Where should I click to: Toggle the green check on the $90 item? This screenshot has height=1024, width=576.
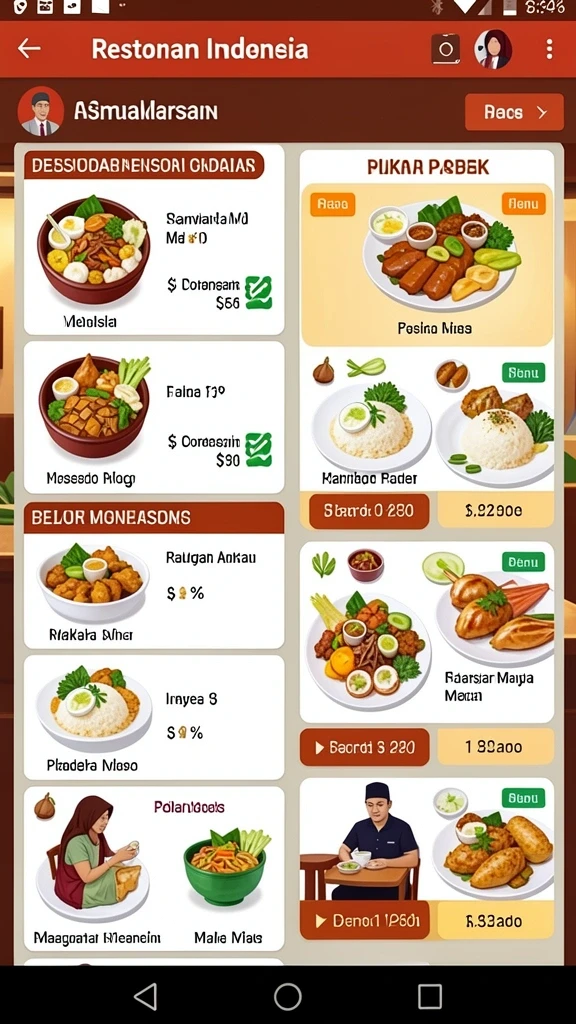pyautogui.click(x=258, y=449)
